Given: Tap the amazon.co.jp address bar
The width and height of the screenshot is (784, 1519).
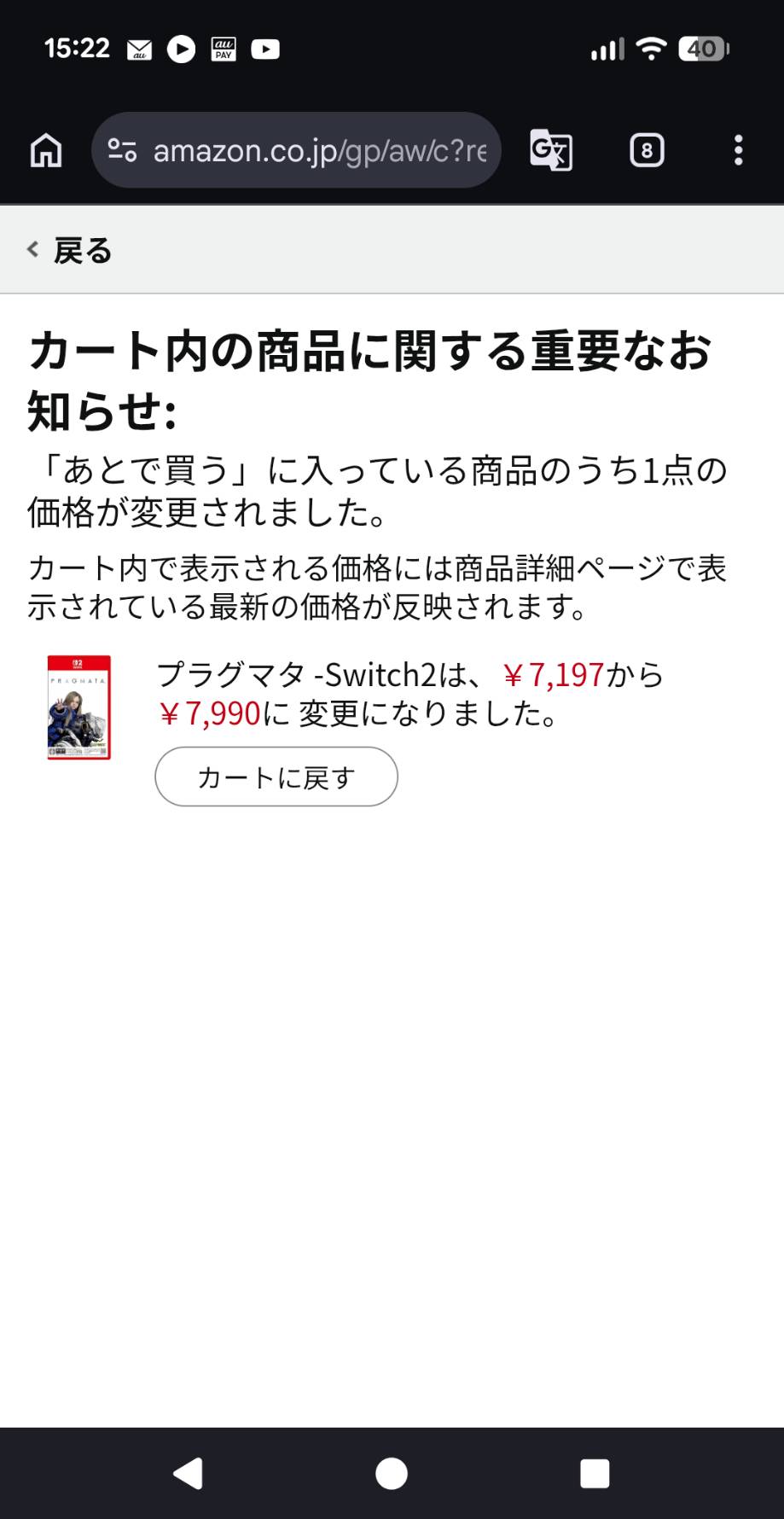Looking at the screenshot, I should click(x=319, y=151).
